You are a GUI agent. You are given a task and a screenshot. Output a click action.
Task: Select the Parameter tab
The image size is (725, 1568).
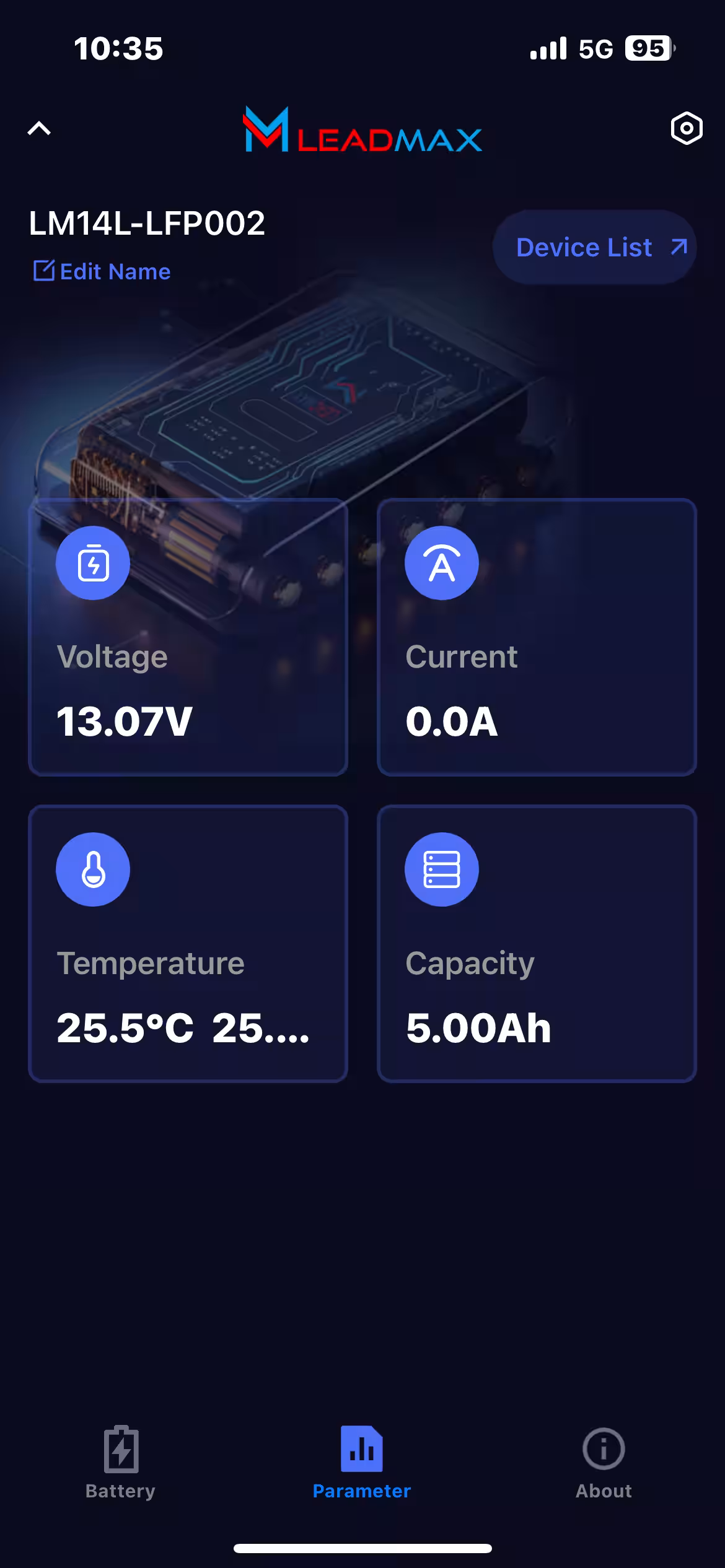coord(362,1462)
